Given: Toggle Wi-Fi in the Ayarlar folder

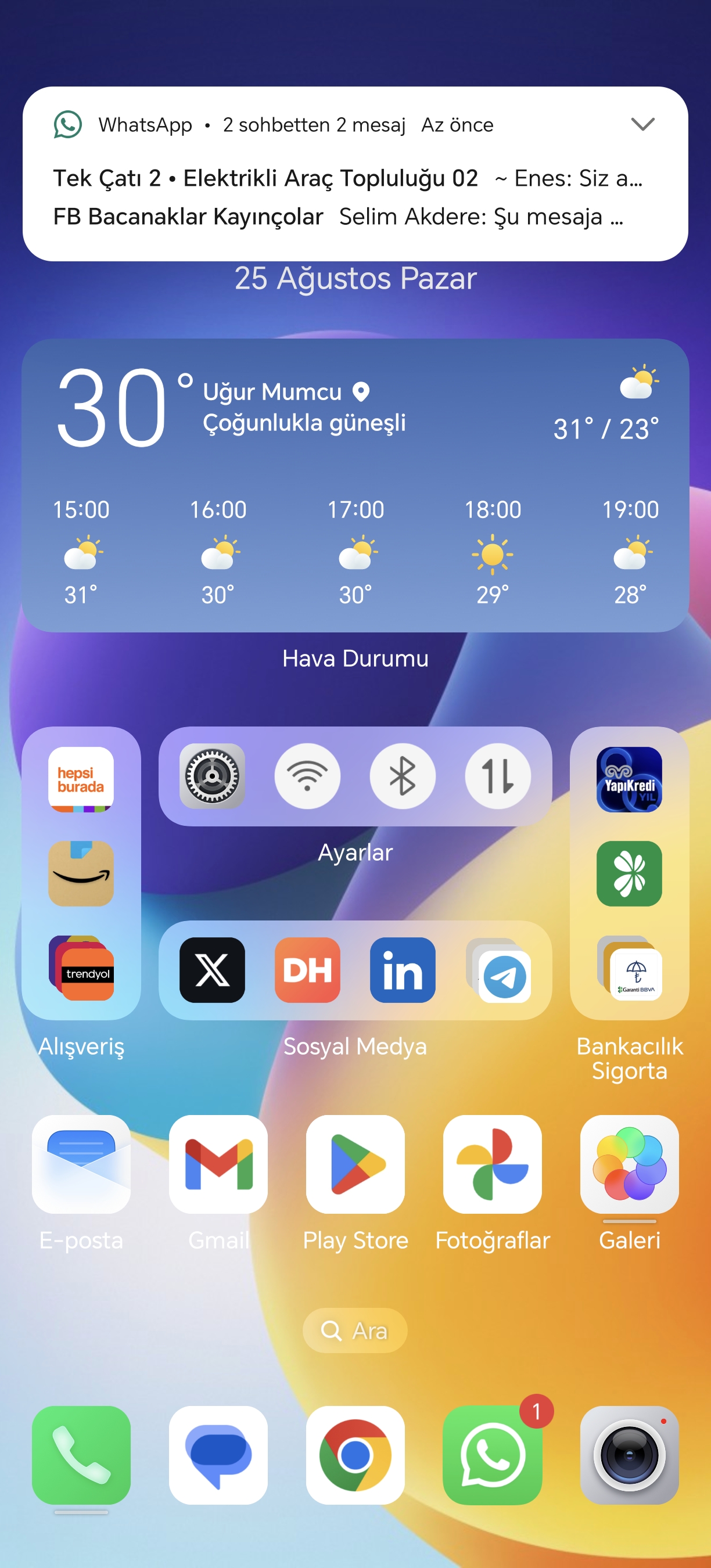Looking at the screenshot, I should pos(307,776).
